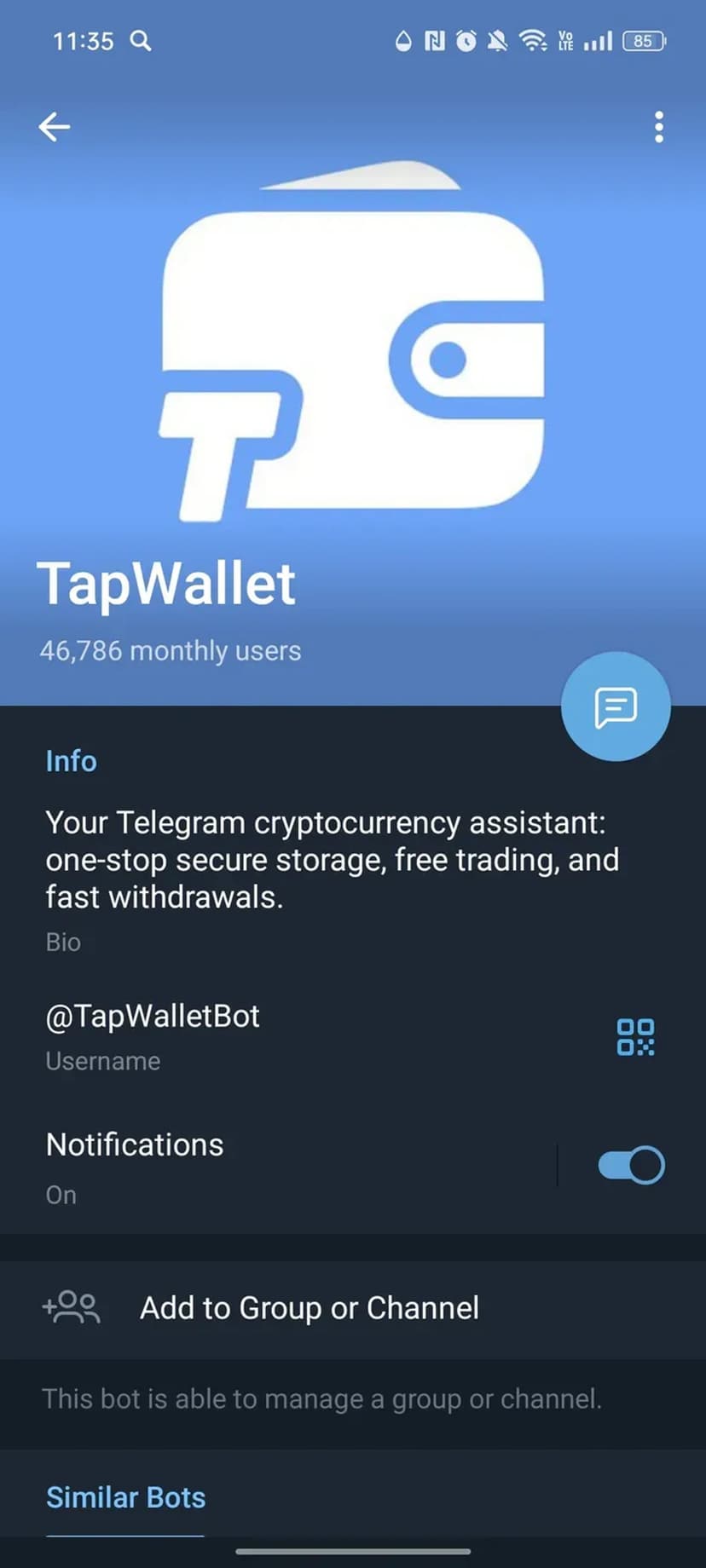View TapWallet profile picture
Viewport: 706px width, 1568px height.
[x=353, y=341]
